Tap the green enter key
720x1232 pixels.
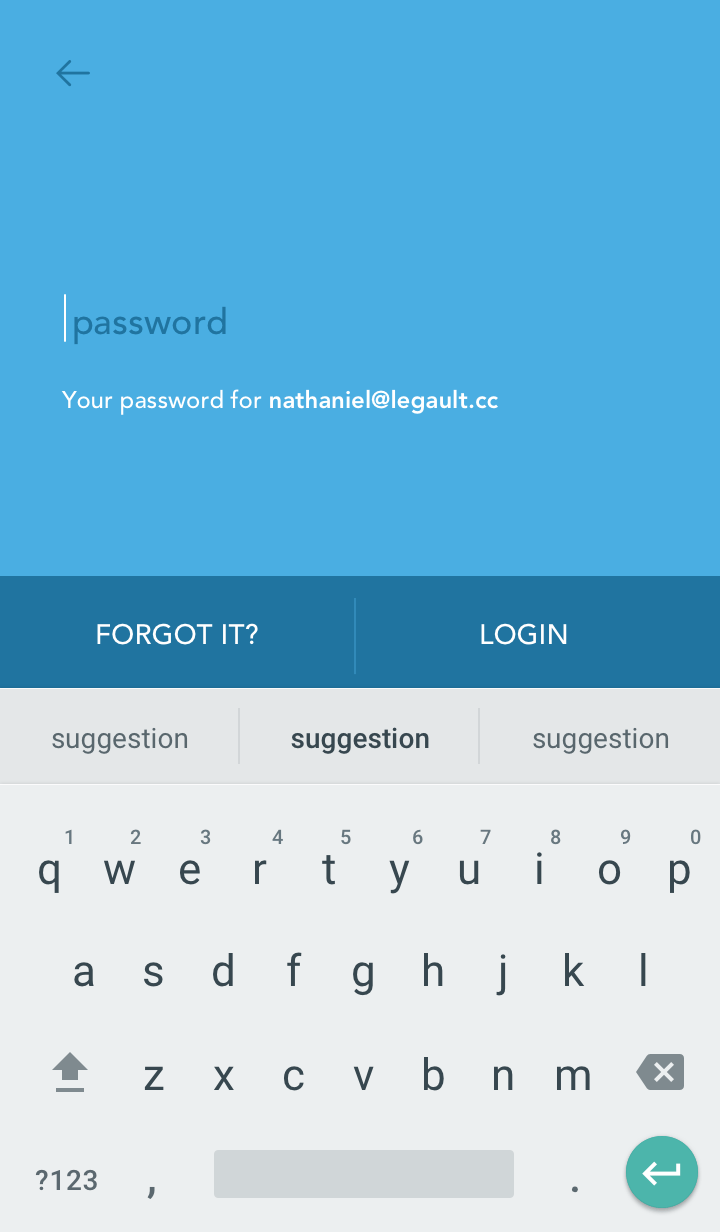tap(662, 1172)
